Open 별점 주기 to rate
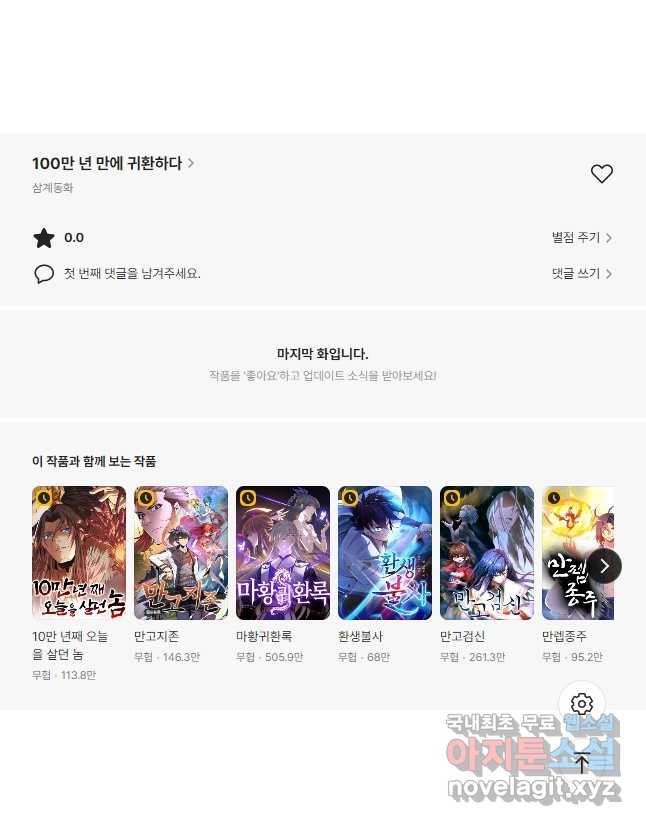646x826 pixels. coord(581,238)
